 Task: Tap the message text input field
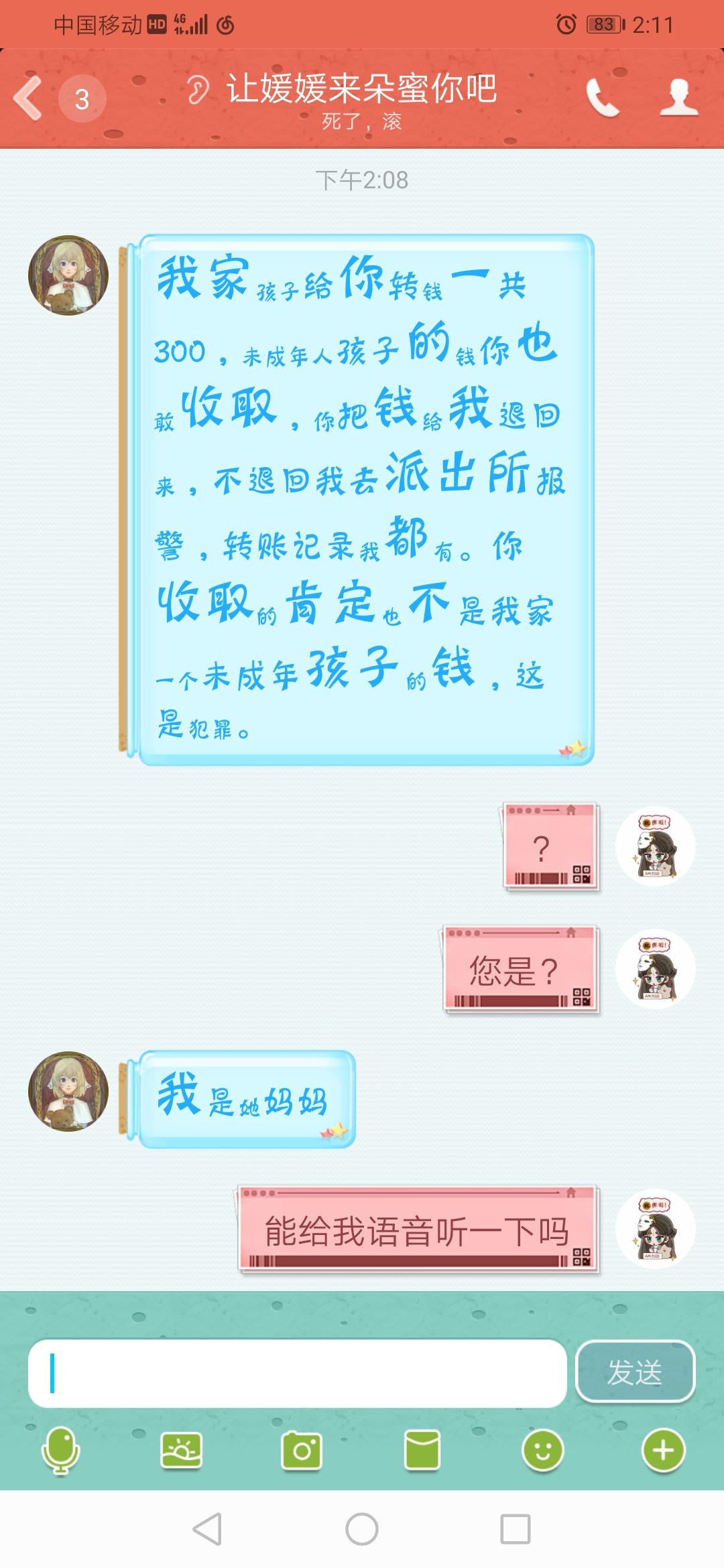click(x=298, y=1373)
